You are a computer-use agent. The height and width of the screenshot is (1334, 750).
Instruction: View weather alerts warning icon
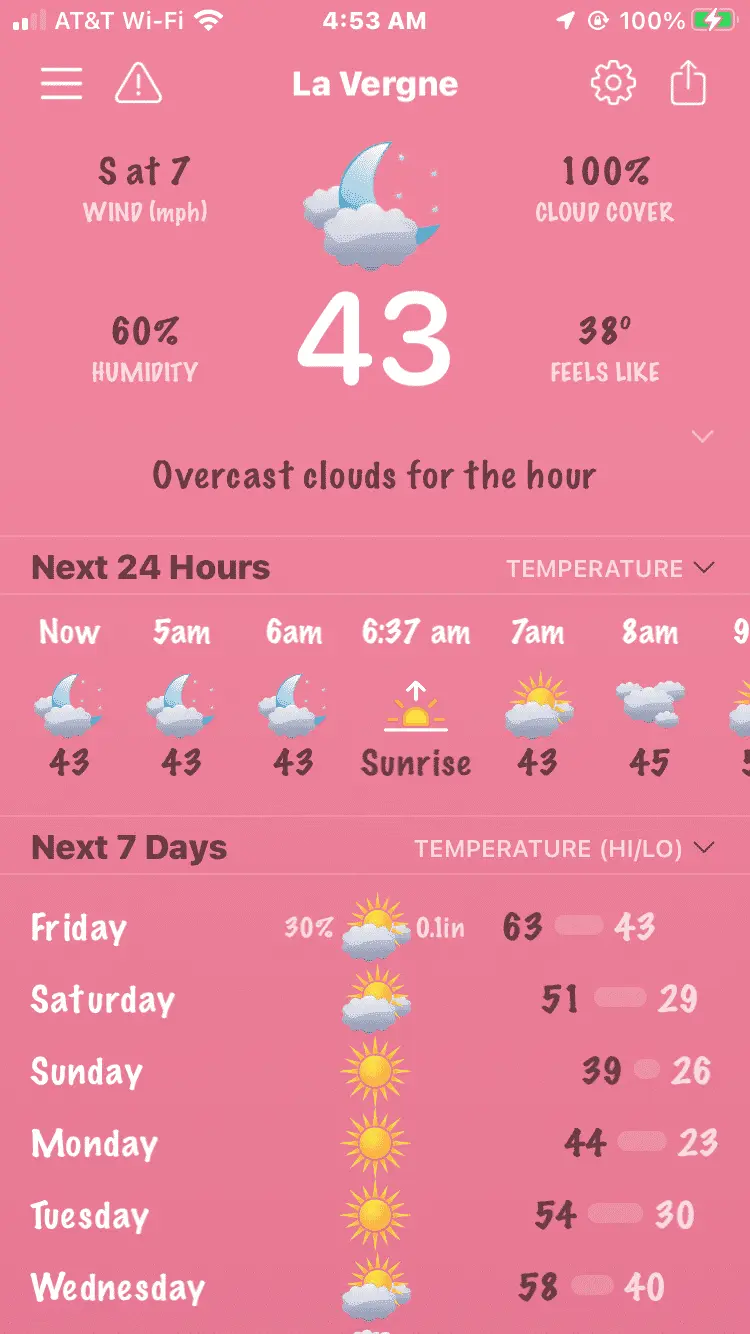point(138,84)
